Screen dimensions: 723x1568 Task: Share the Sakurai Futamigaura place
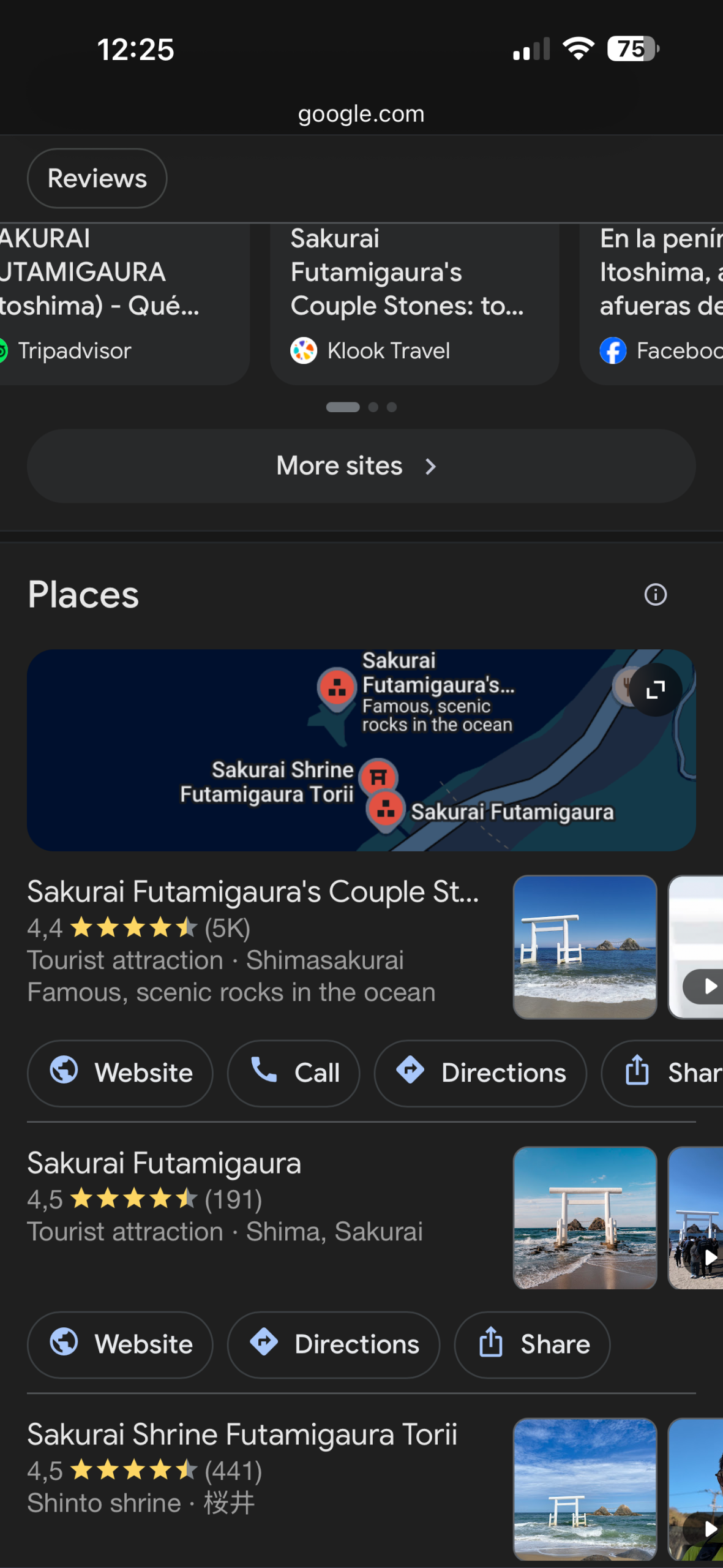[532, 1344]
